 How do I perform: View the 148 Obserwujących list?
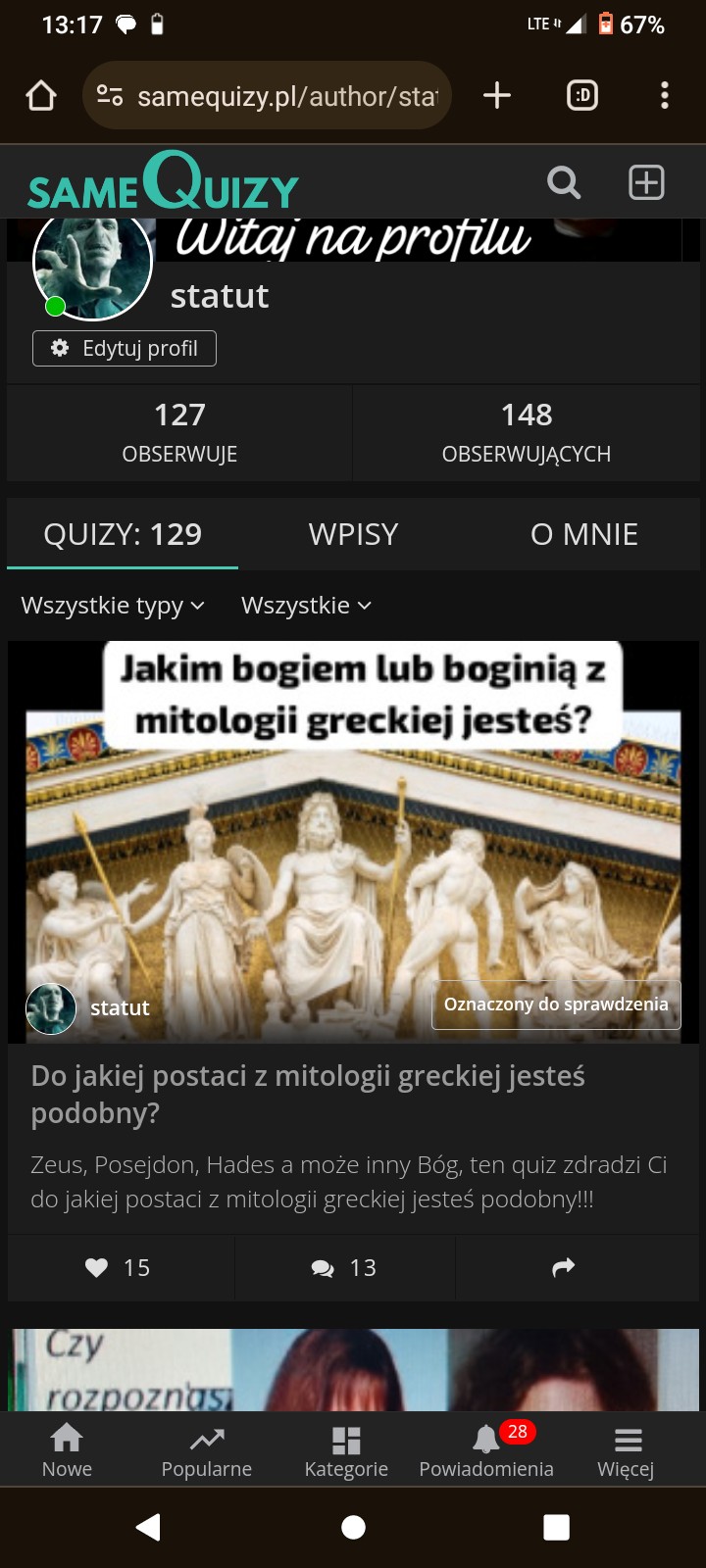tap(527, 432)
